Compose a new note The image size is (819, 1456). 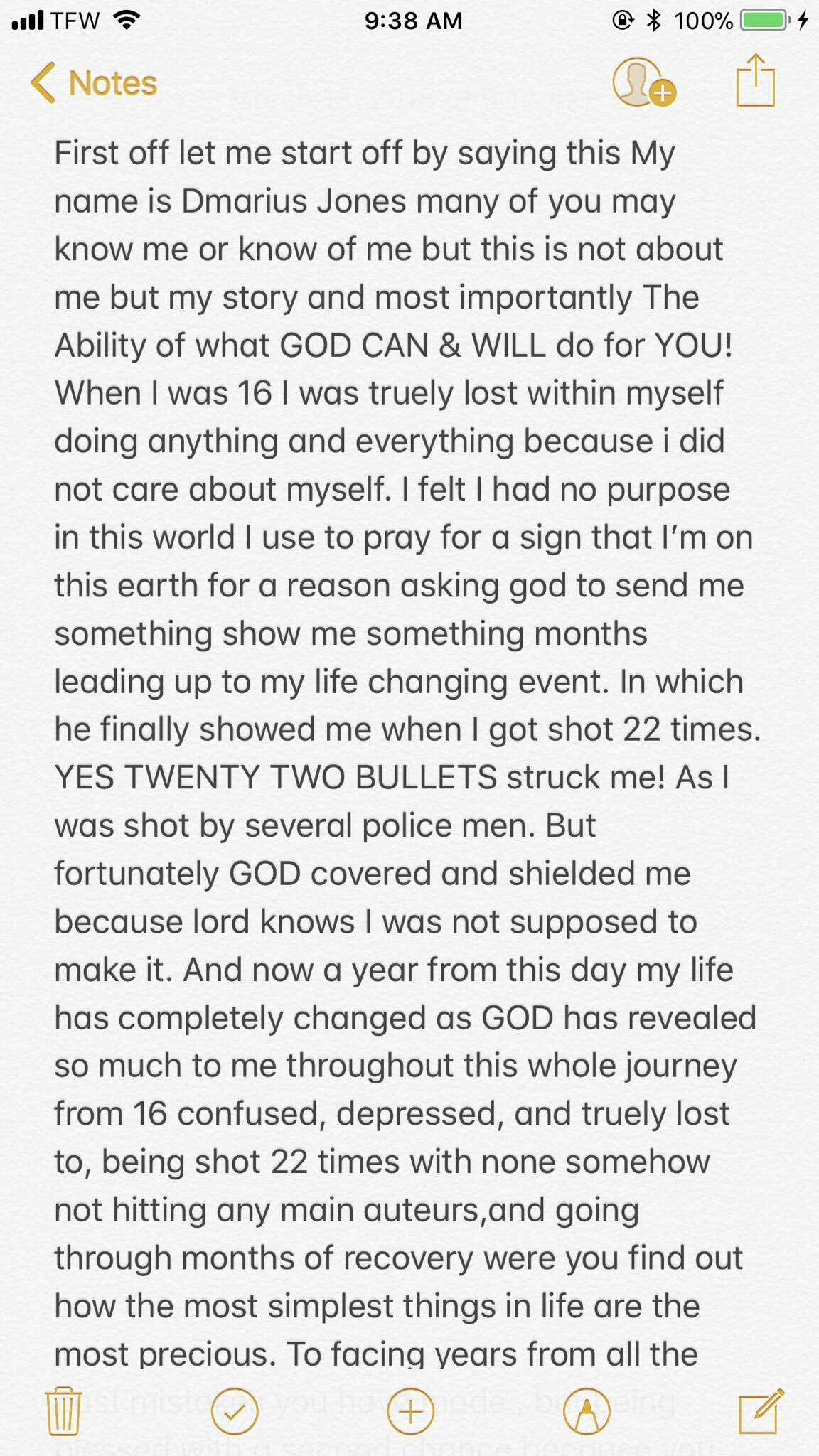click(761, 1410)
